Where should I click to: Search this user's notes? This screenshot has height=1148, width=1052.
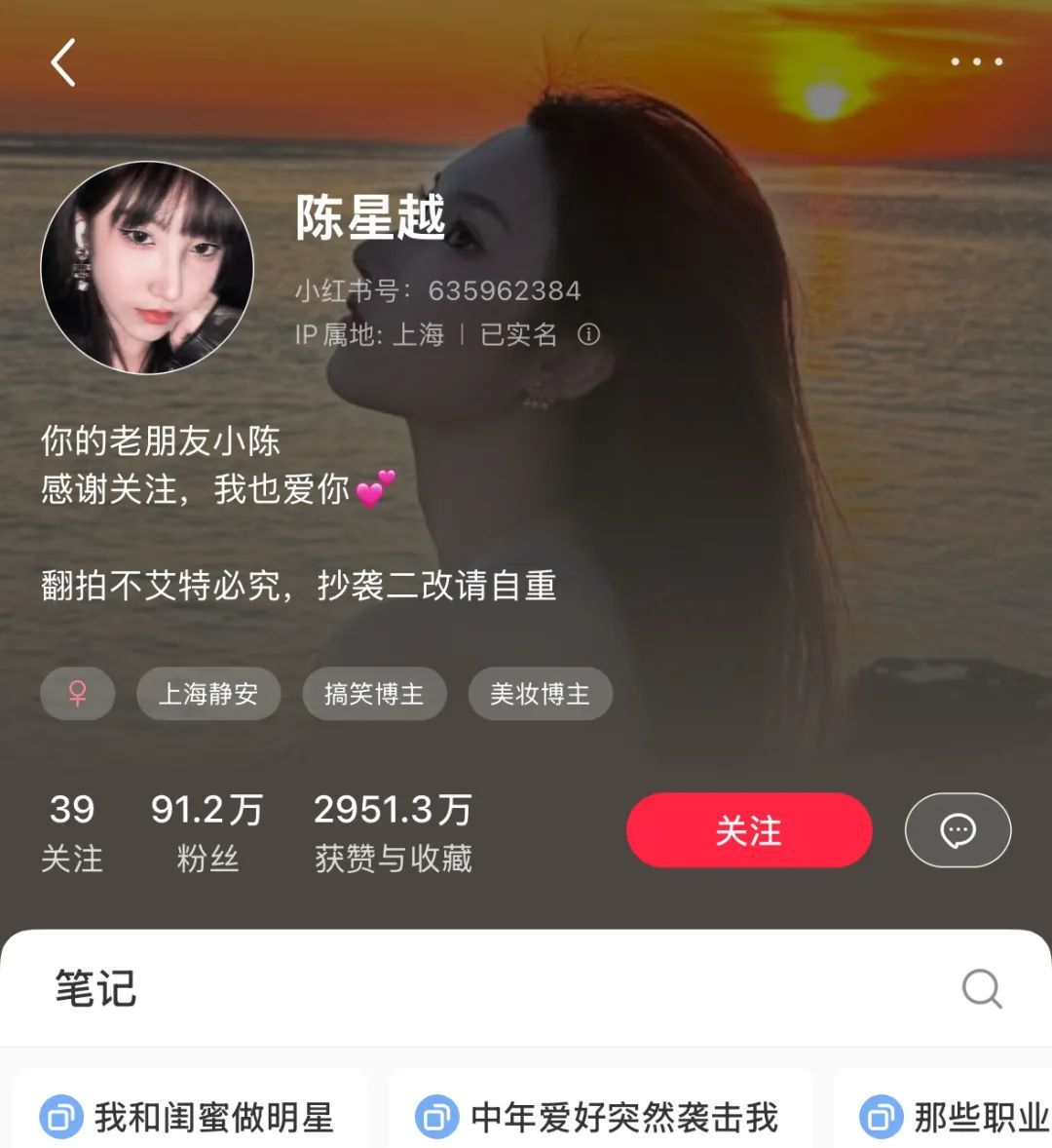point(981,988)
